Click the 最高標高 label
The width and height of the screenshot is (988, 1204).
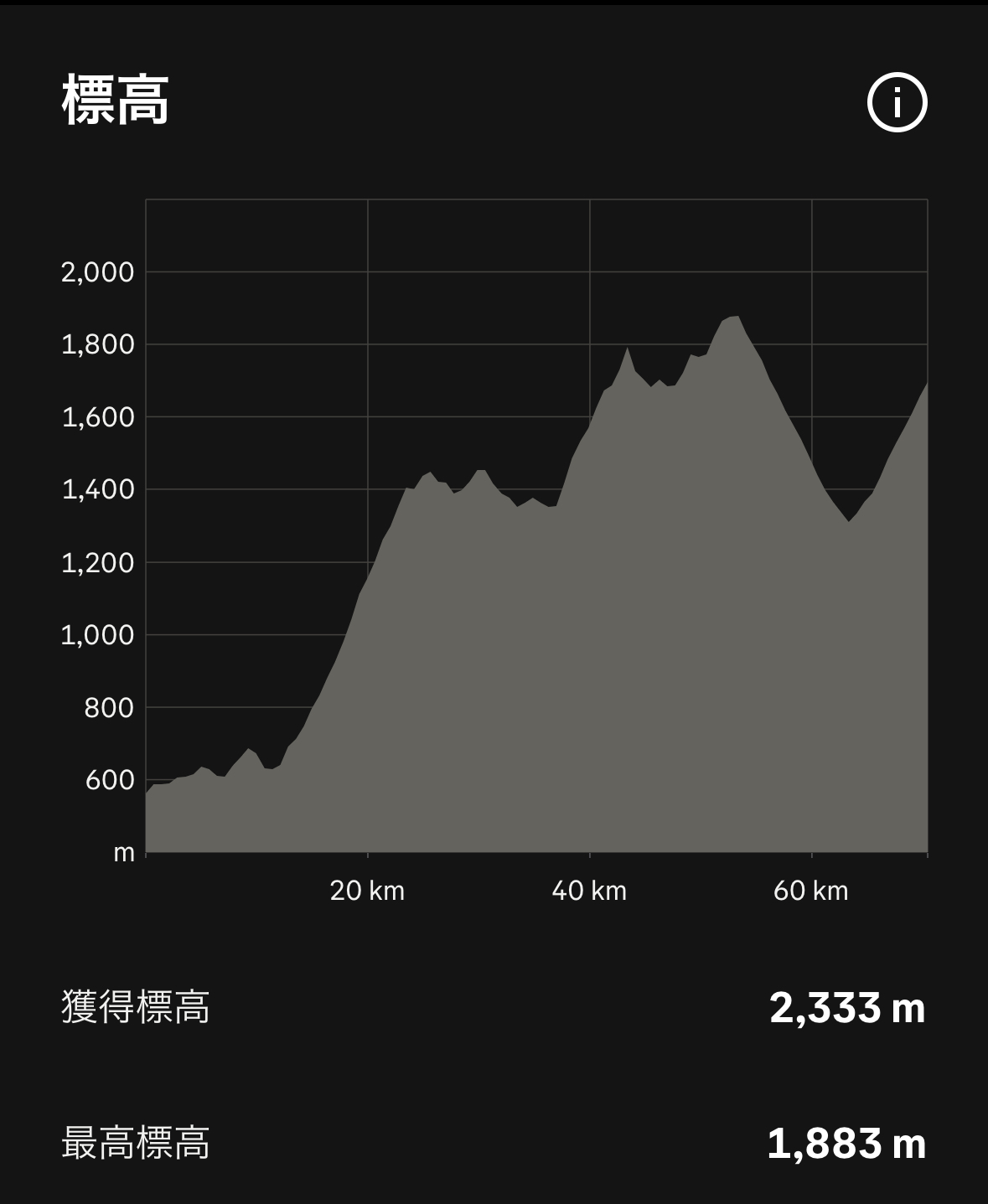136,1141
